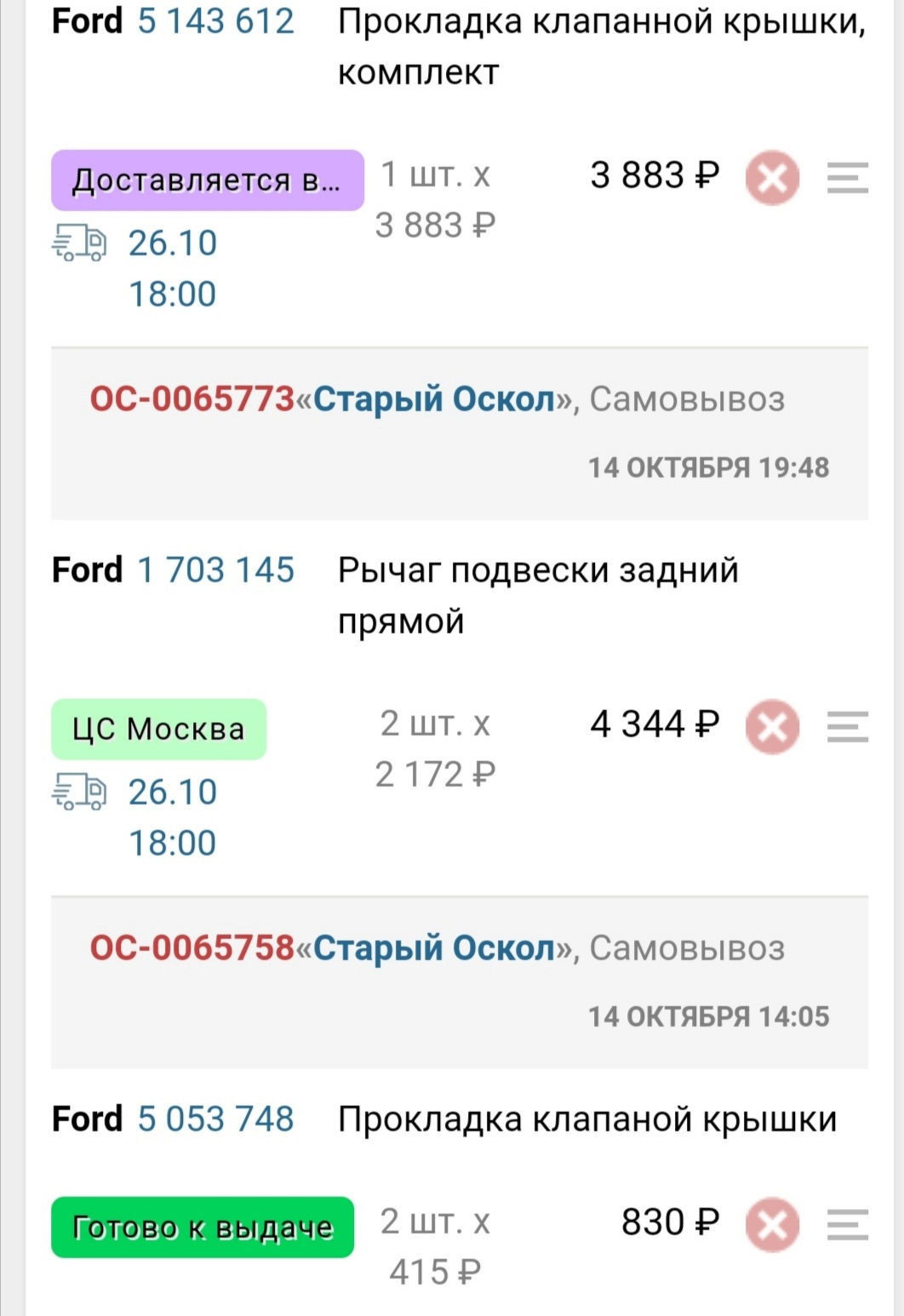Image resolution: width=904 pixels, height=1316 pixels.
Task: Click the delivery truck icon for Ford 5 143 612
Action: pos(79,243)
